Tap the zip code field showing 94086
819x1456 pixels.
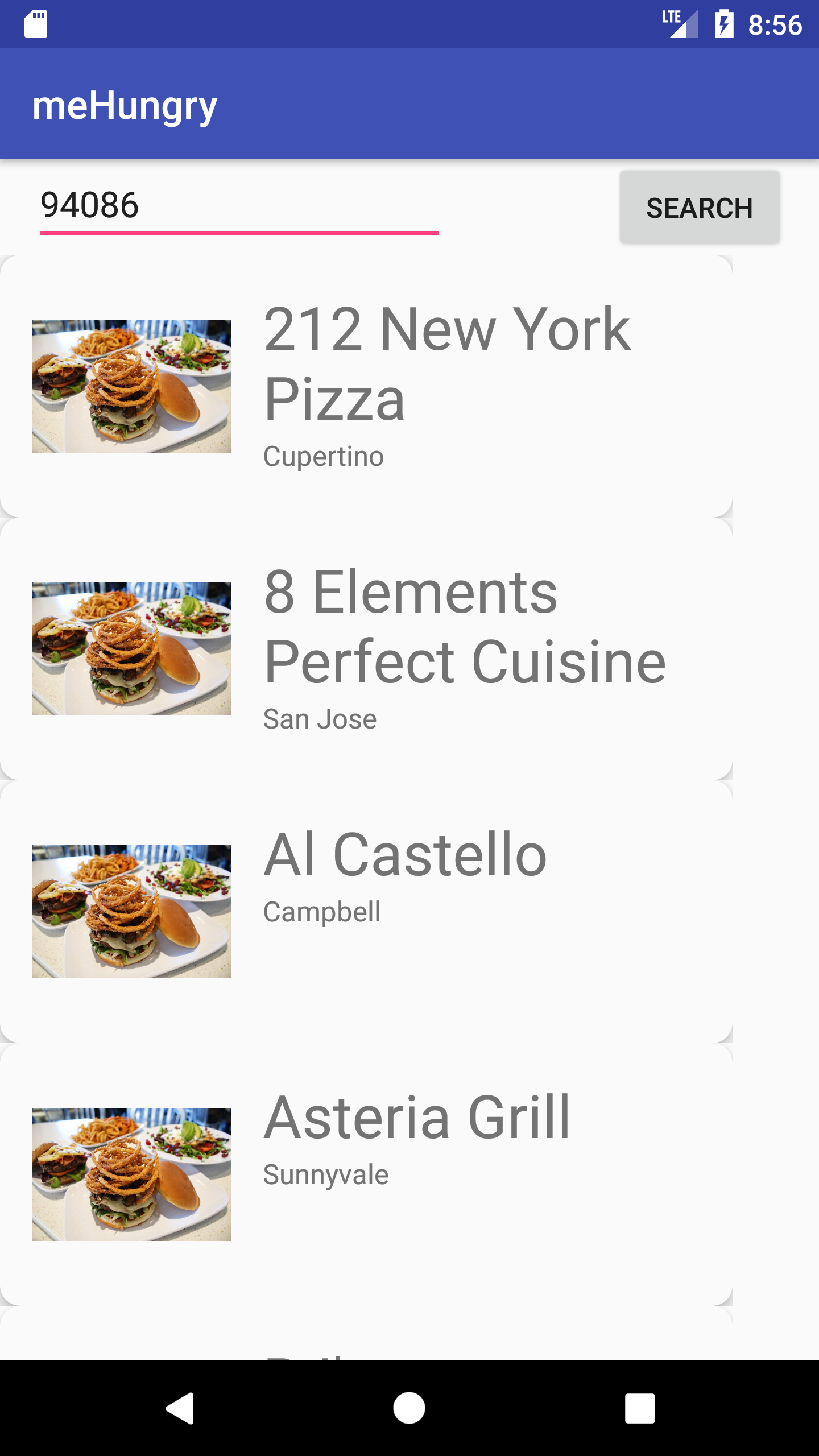(239, 206)
